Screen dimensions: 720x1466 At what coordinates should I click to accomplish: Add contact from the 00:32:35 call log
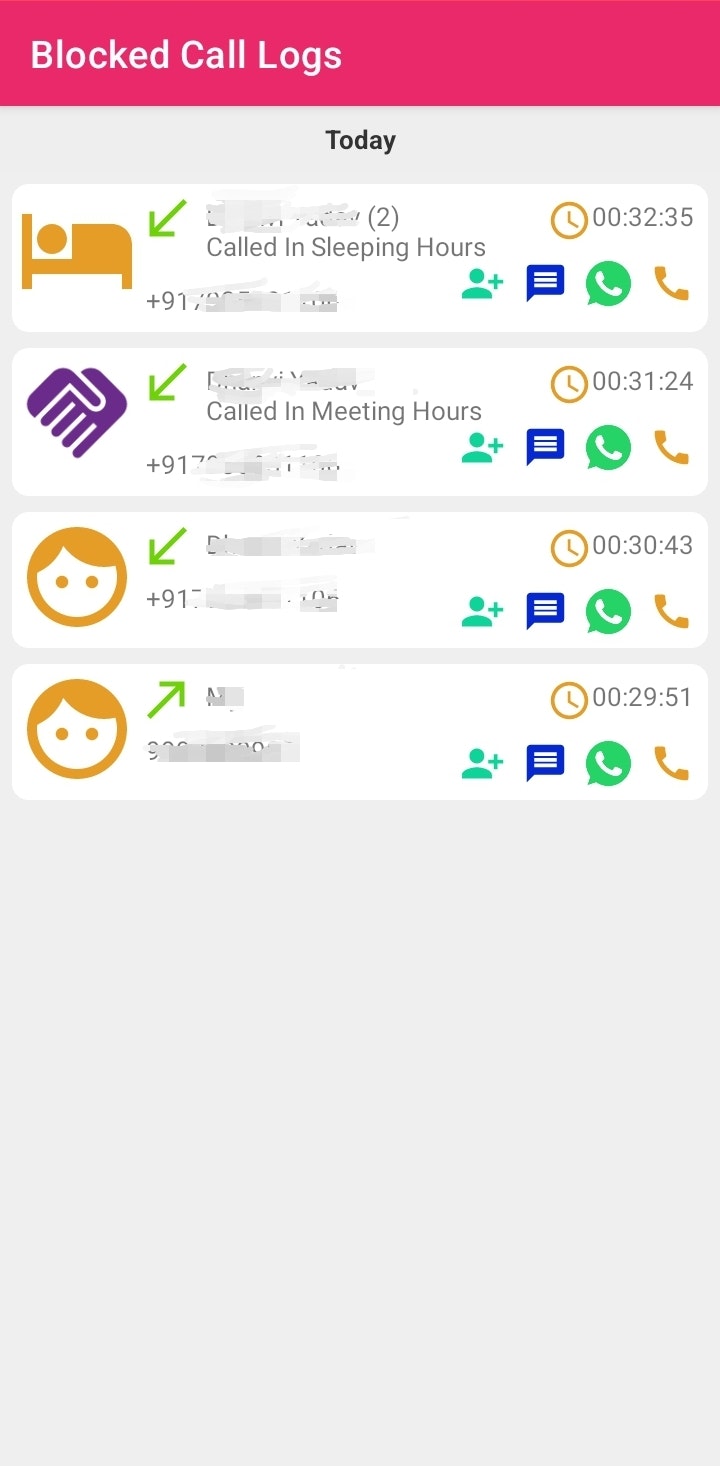[482, 284]
